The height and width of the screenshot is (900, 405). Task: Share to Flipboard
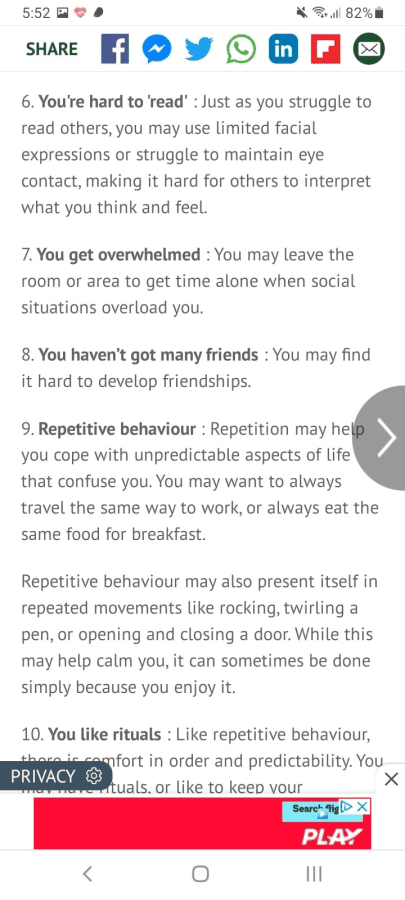pyautogui.click(x=326, y=49)
